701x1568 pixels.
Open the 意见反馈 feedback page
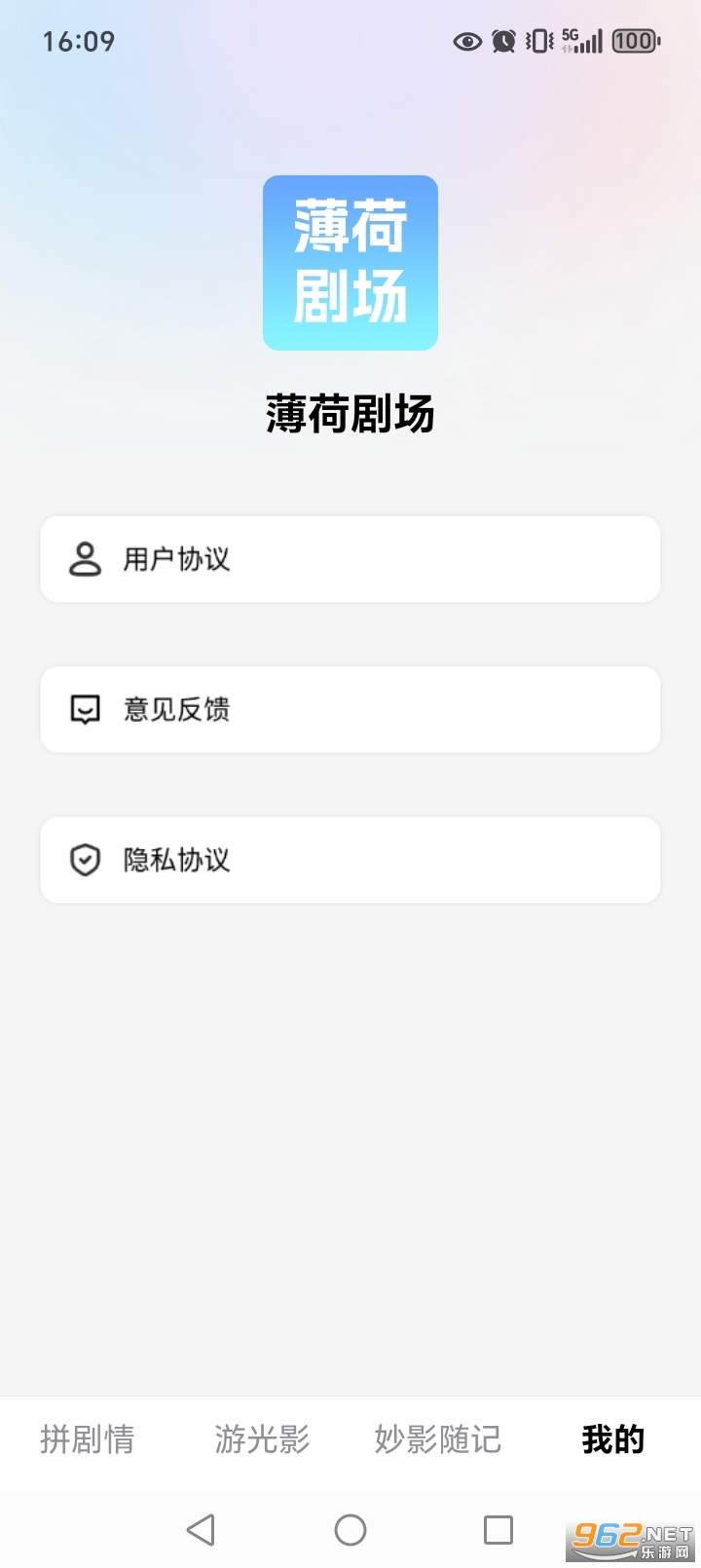point(350,709)
